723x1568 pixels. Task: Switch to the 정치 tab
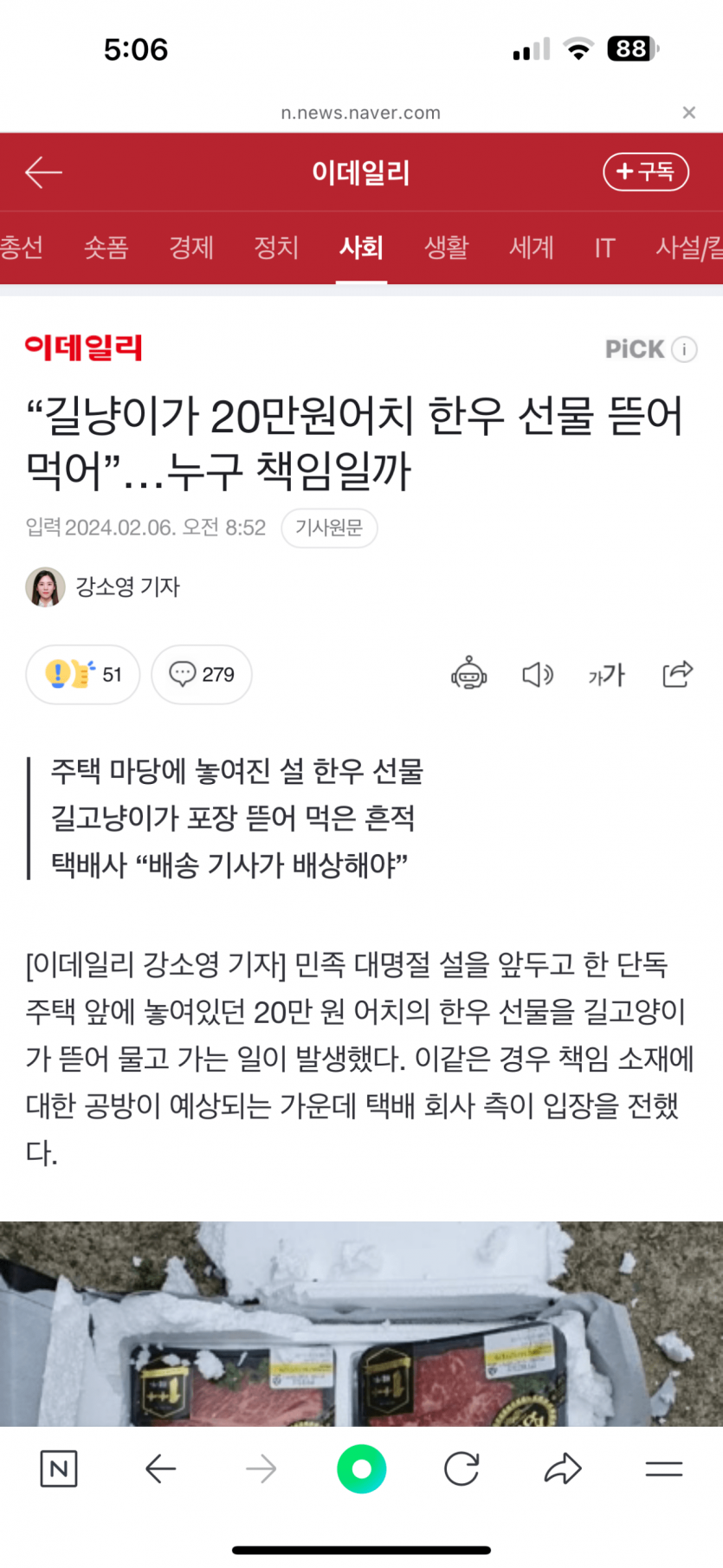coord(275,248)
